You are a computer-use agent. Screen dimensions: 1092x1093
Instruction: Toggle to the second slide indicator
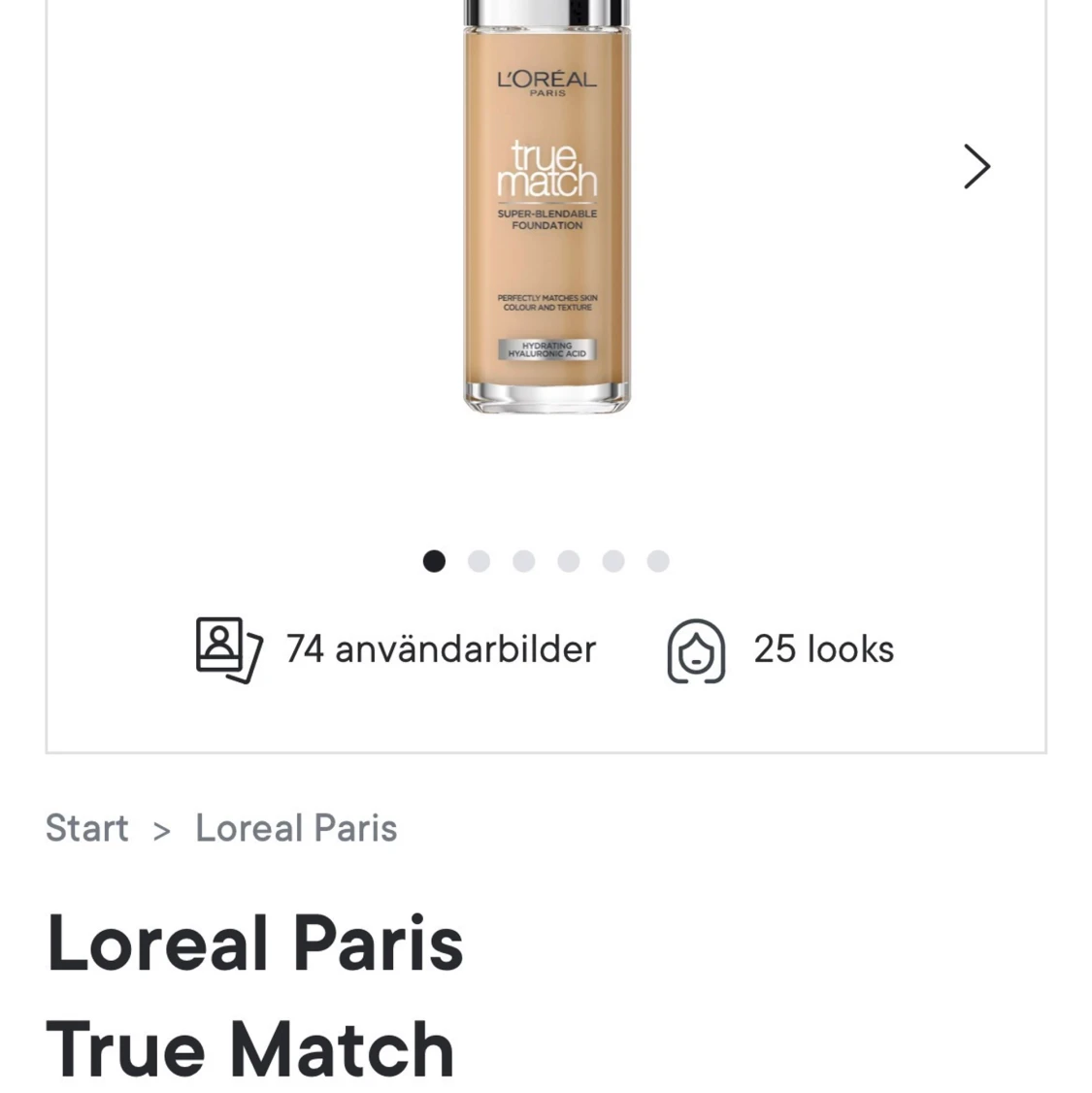tap(479, 561)
